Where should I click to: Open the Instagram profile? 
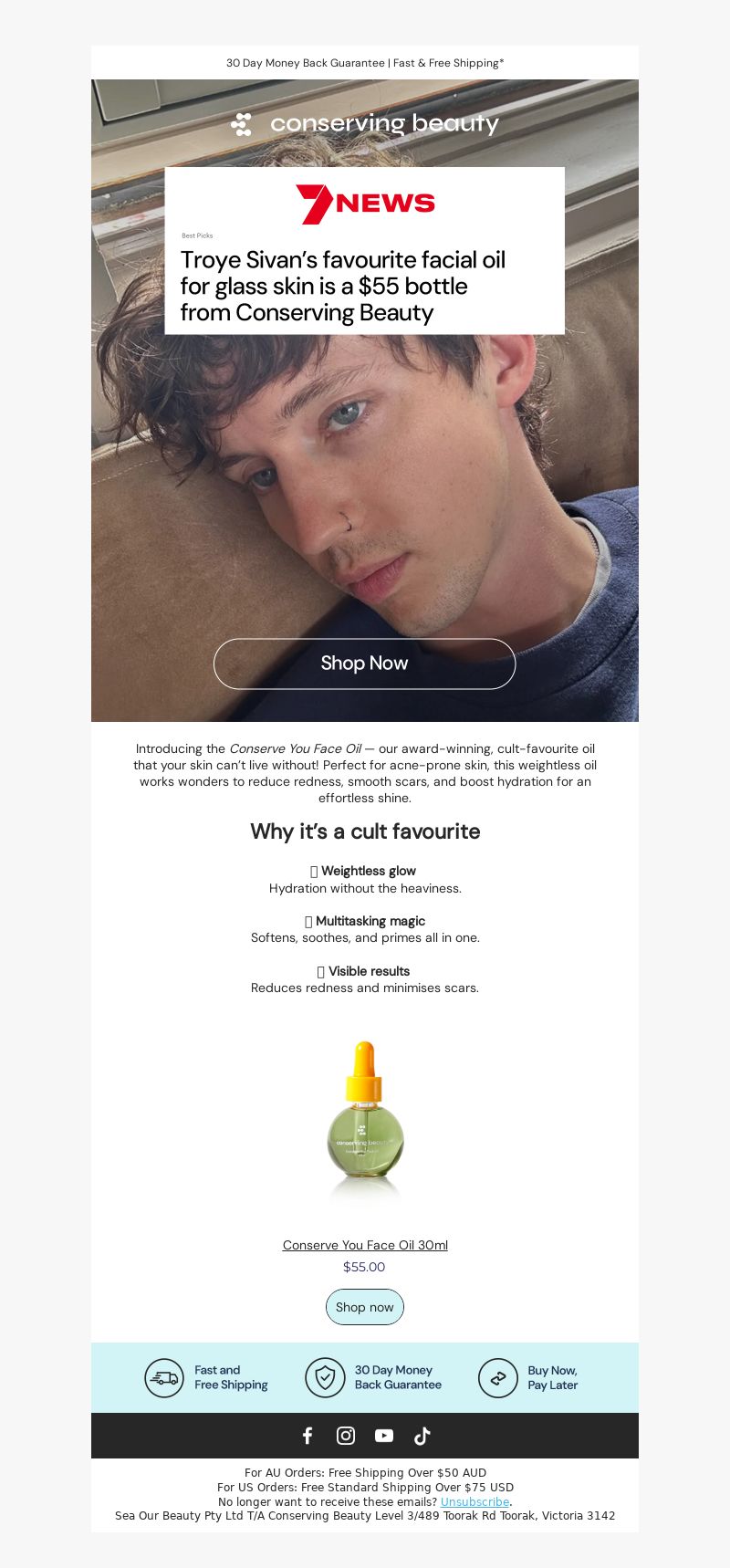346,1436
